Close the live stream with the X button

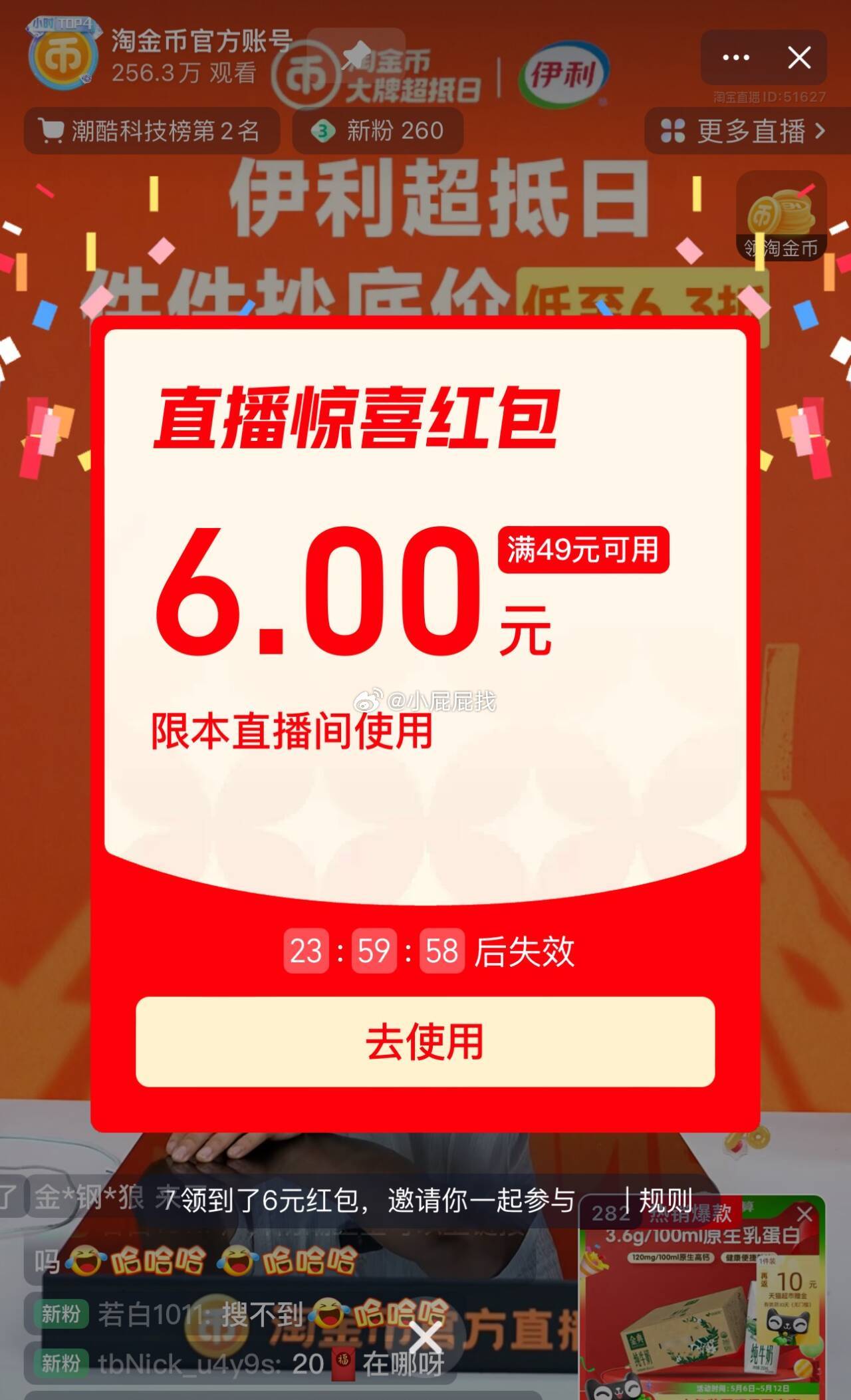798,58
